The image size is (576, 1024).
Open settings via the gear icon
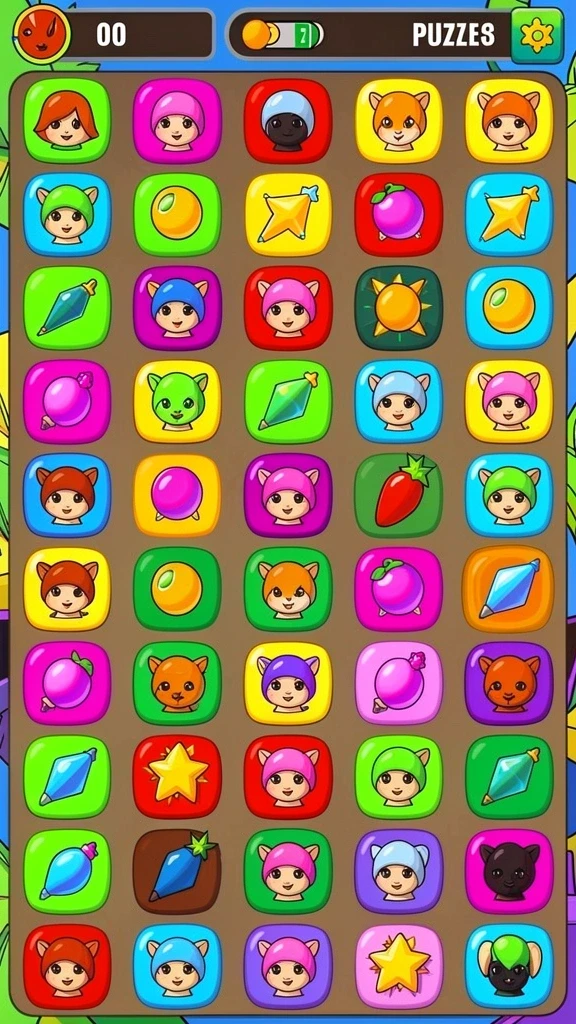(x=537, y=36)
